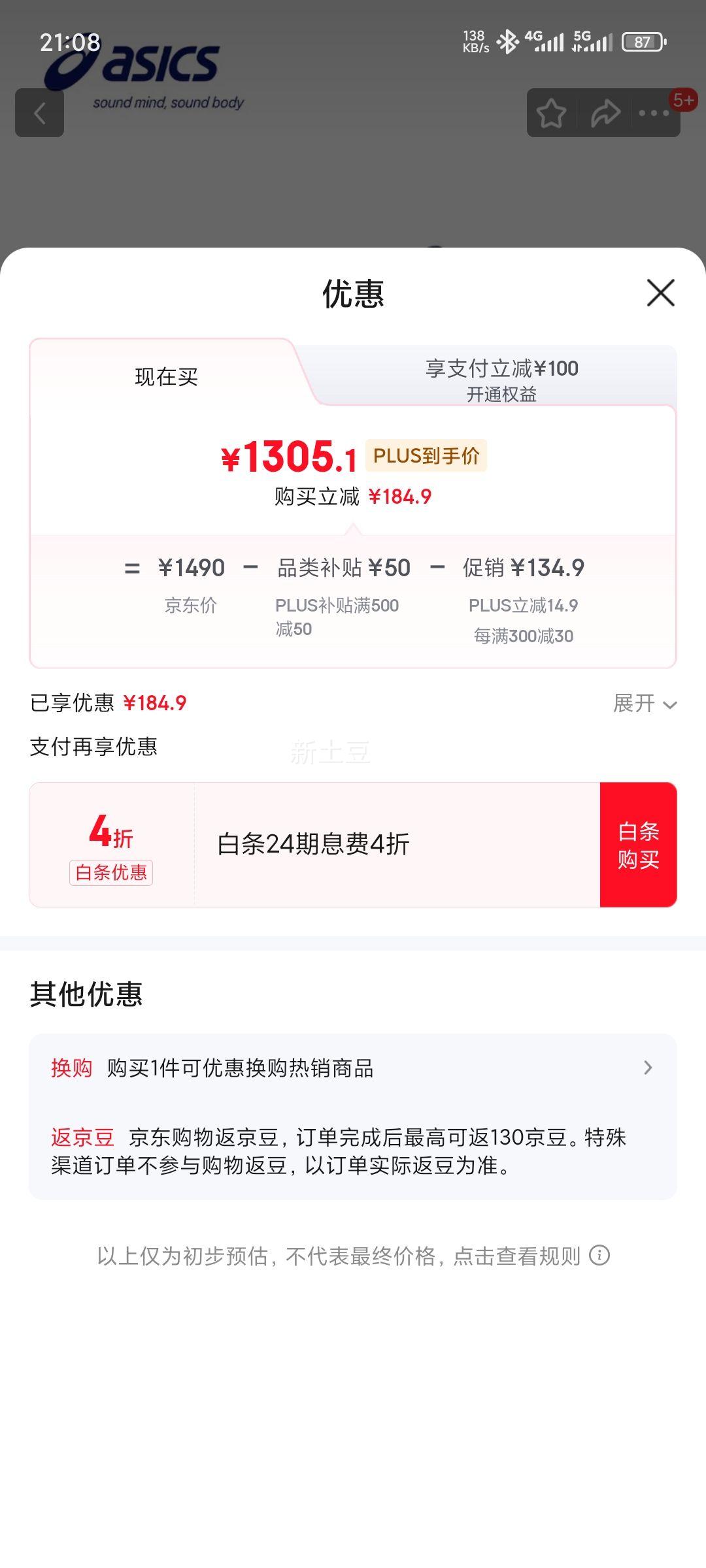
Task: Close the 优惠 popup
Action: [660, 293]
